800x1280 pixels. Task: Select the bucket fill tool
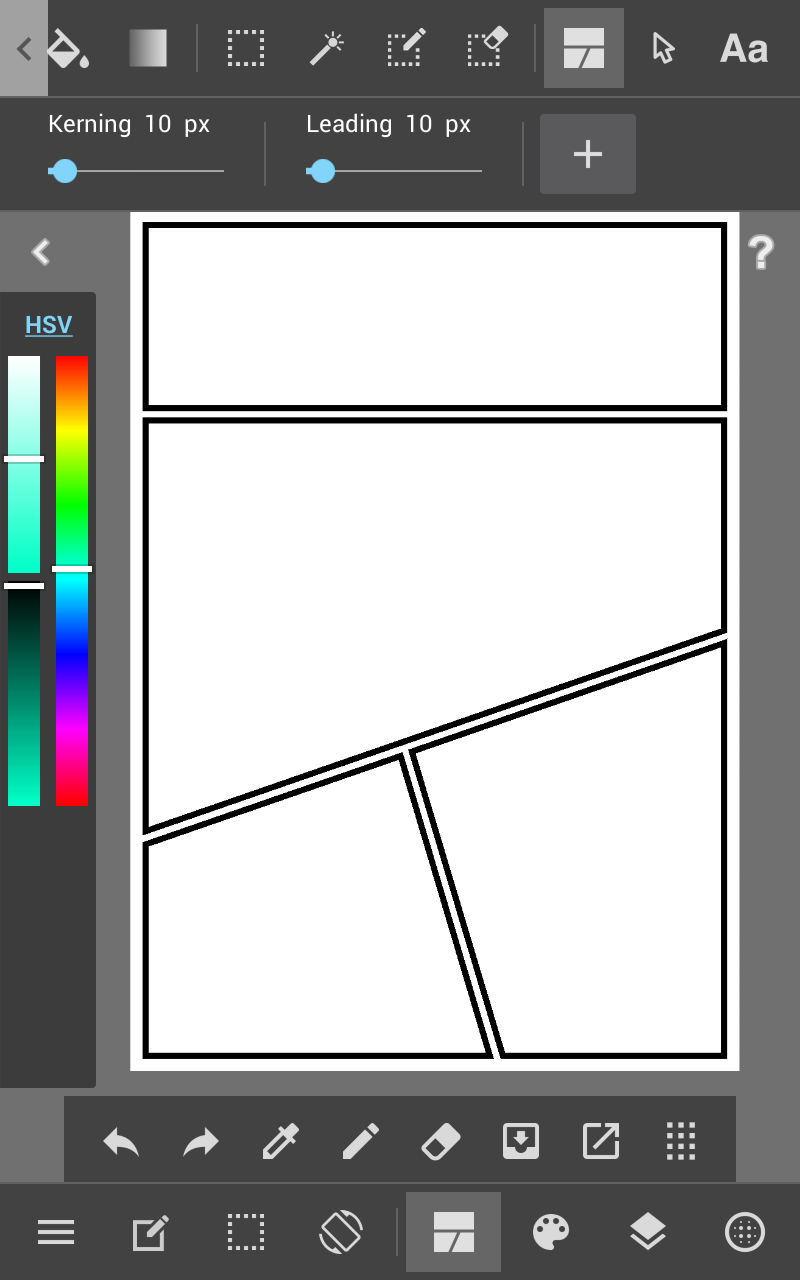point(68,48)
